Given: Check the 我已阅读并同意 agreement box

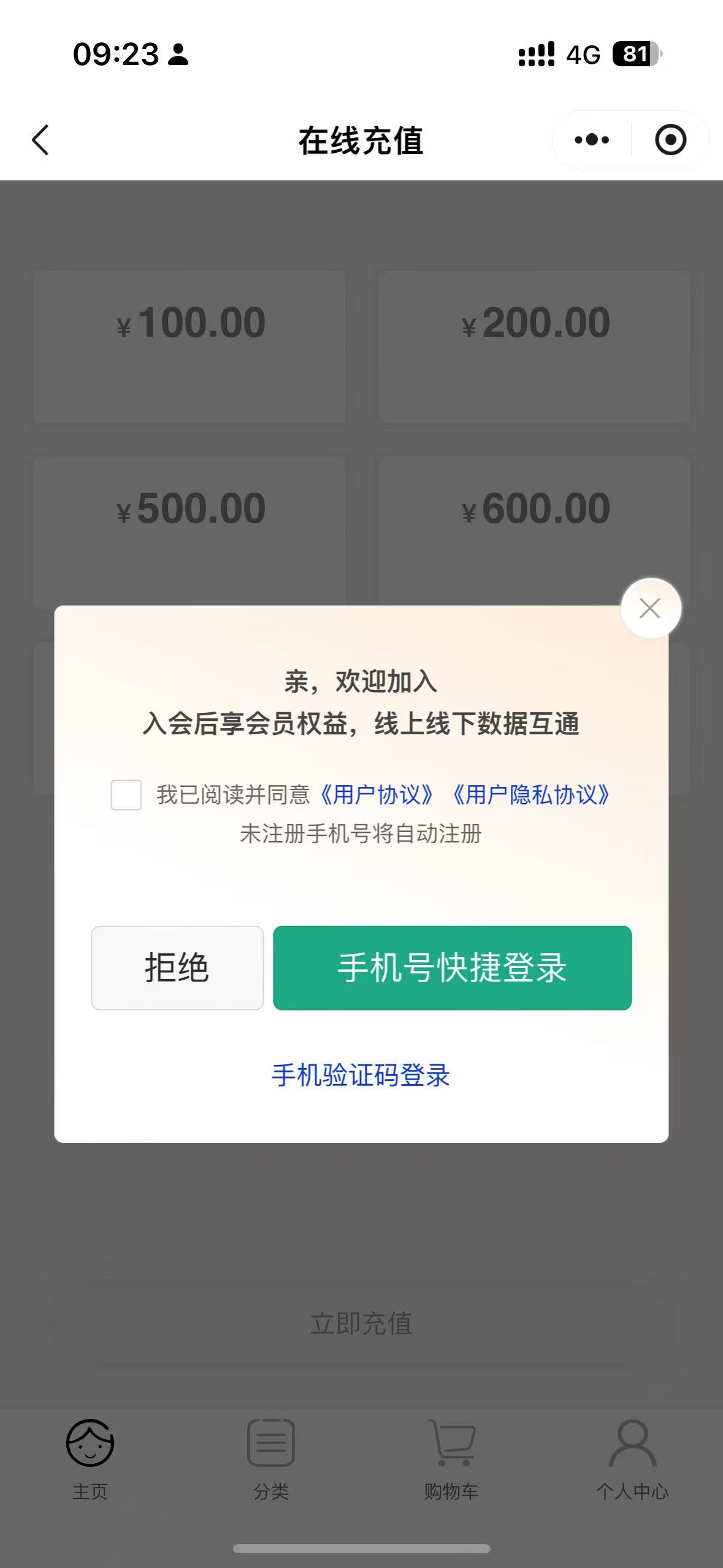Looking at the screenshot, I should (x=126, y=795).
